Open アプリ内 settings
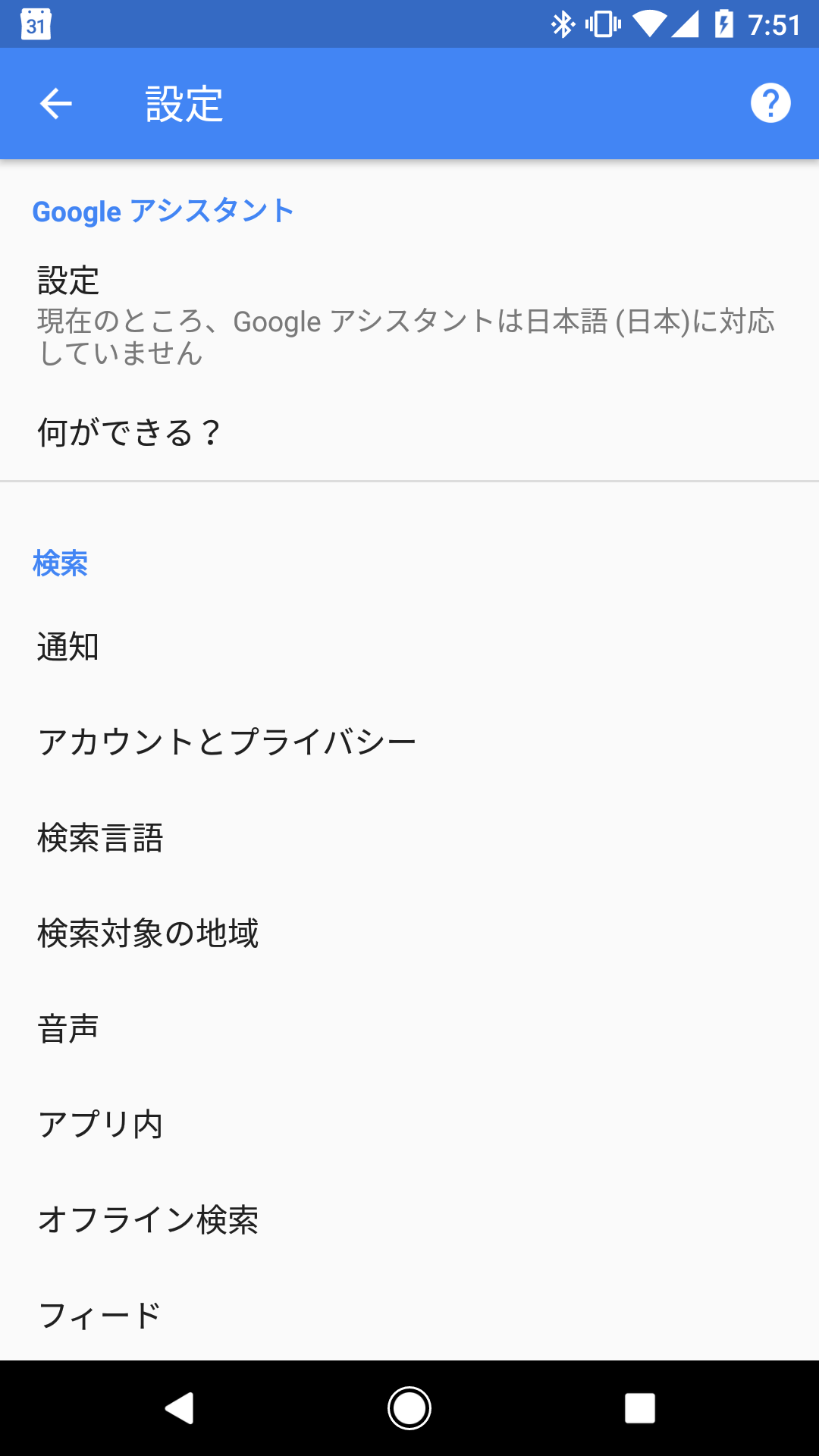 pos(409,1125)
